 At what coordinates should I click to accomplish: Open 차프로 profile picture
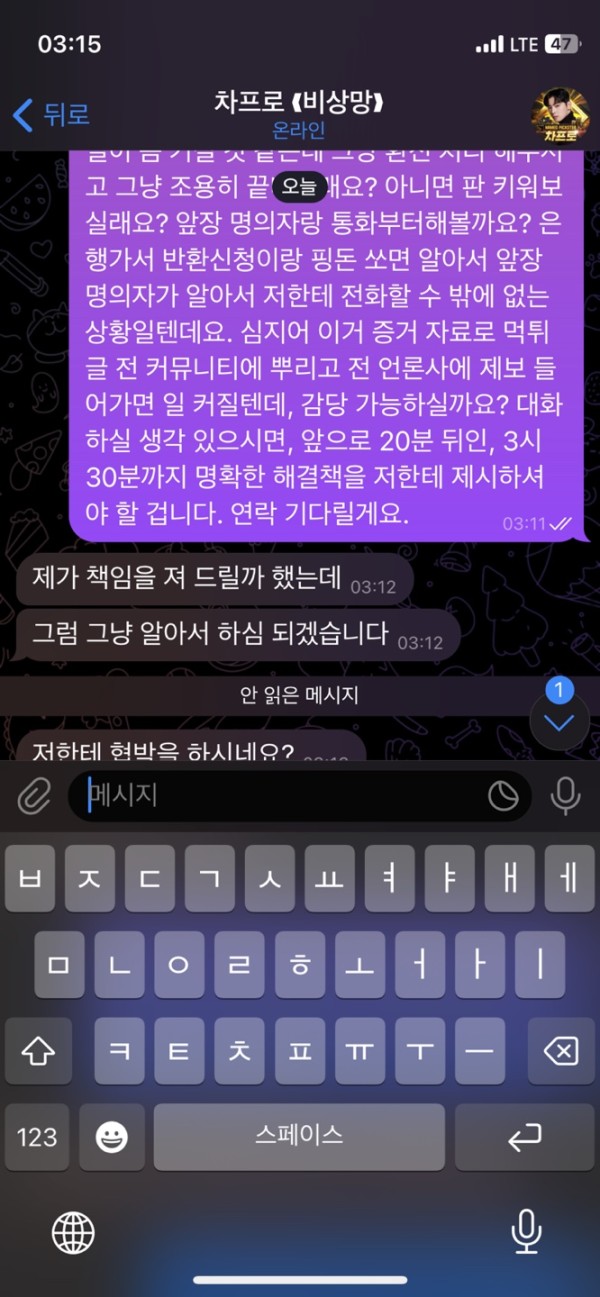(x=559, y=115)
